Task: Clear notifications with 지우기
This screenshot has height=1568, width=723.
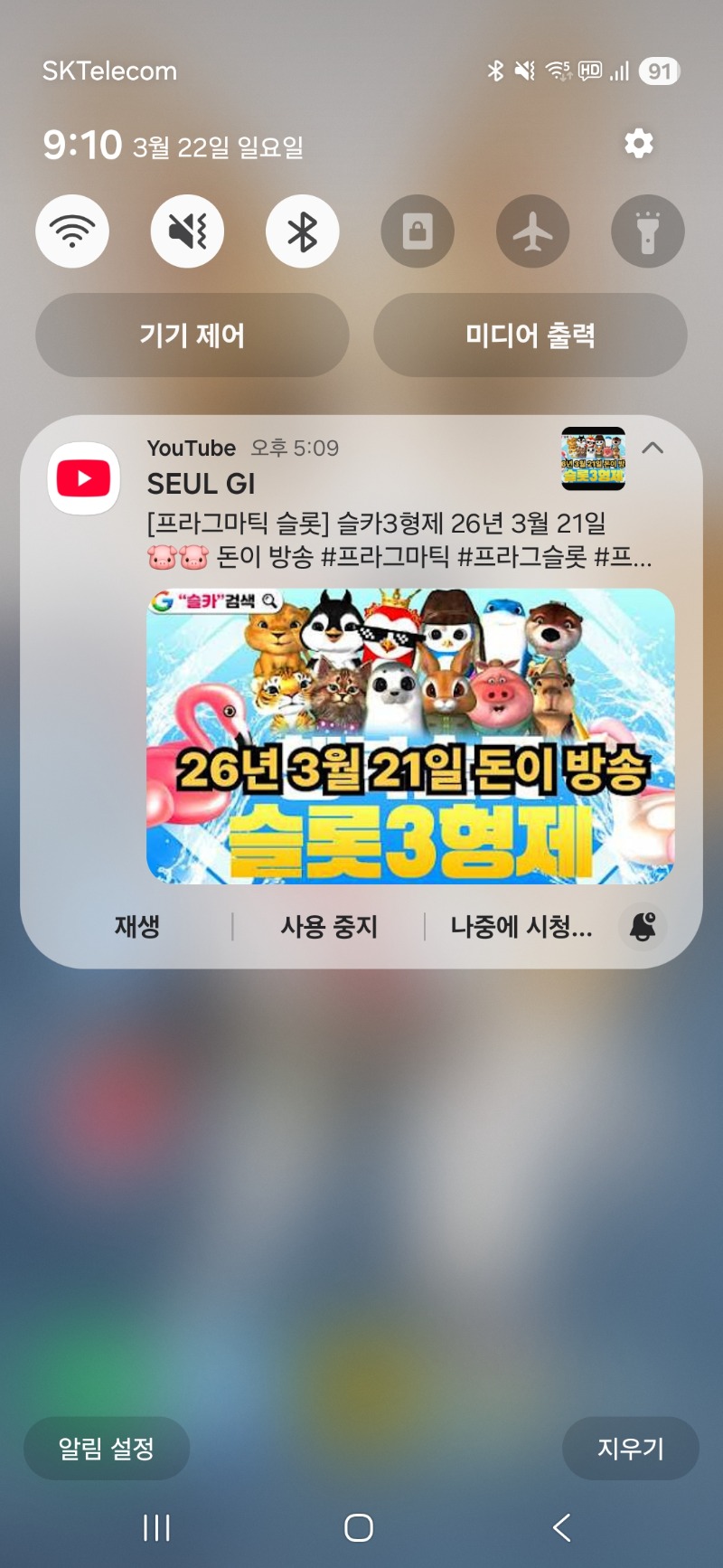Action: (x=630, y=1448)
